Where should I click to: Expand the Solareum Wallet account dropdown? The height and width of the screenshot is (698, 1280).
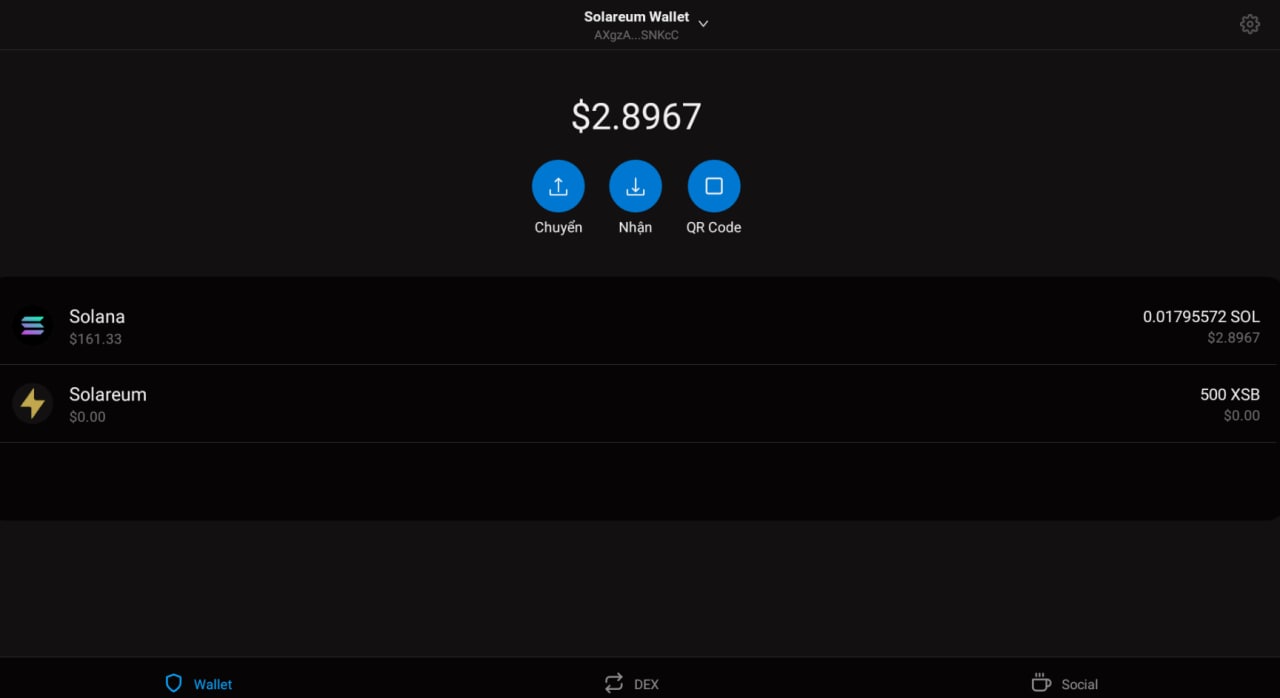pyautogui.click(x=702, y=24)
